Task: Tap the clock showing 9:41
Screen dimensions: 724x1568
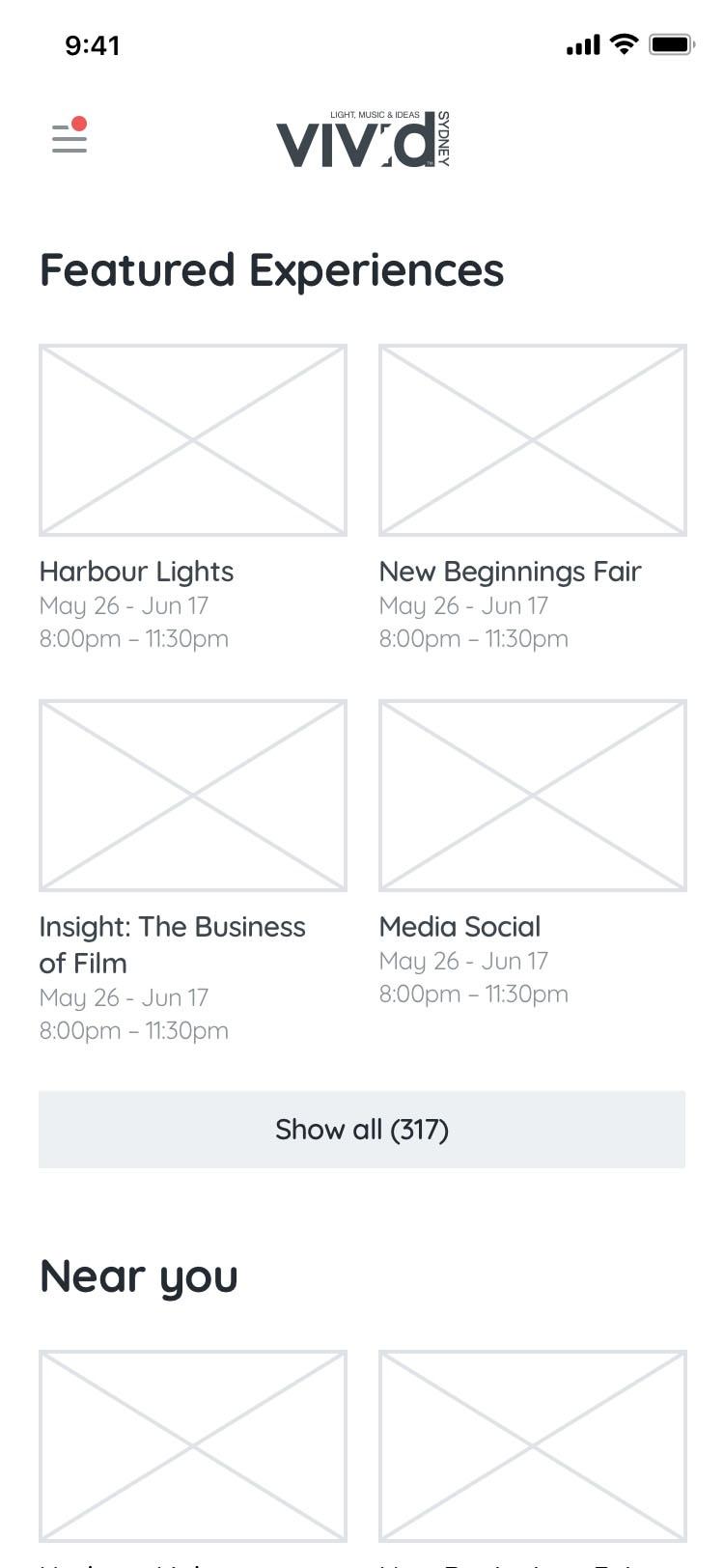Action: coord(93,44)
